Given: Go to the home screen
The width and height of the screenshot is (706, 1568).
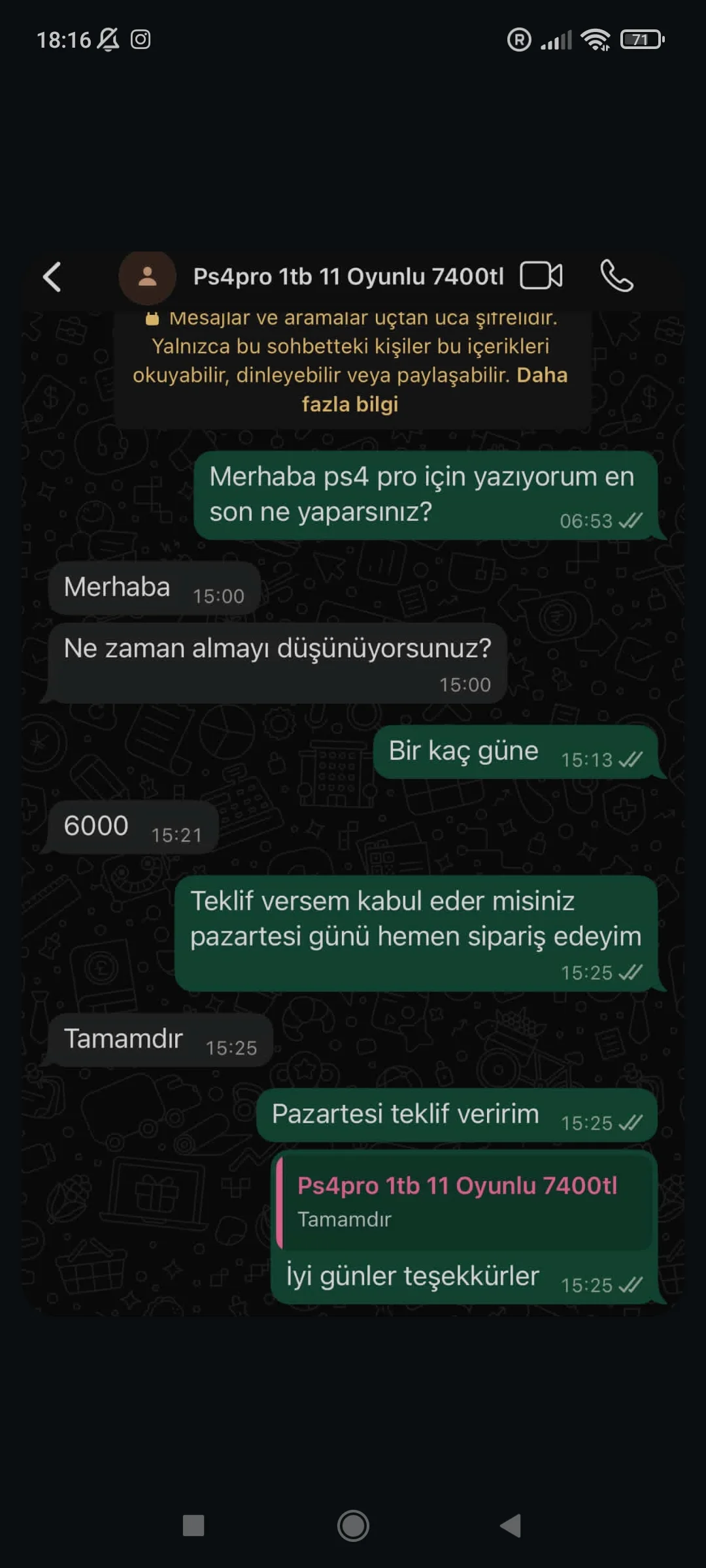Looking at the screenshot, I should point(353,1526).
